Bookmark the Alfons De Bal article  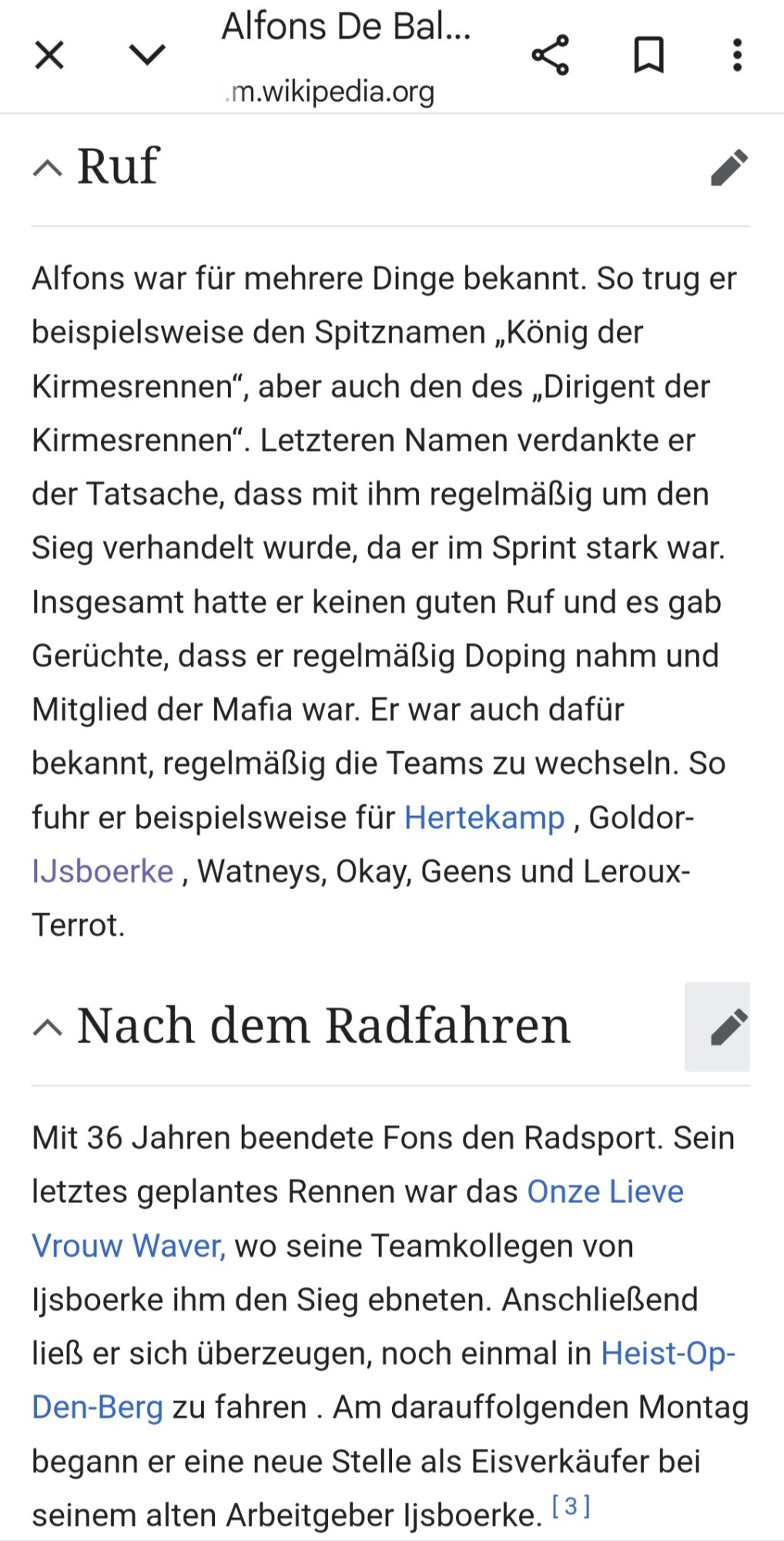[x=648, y=55]
